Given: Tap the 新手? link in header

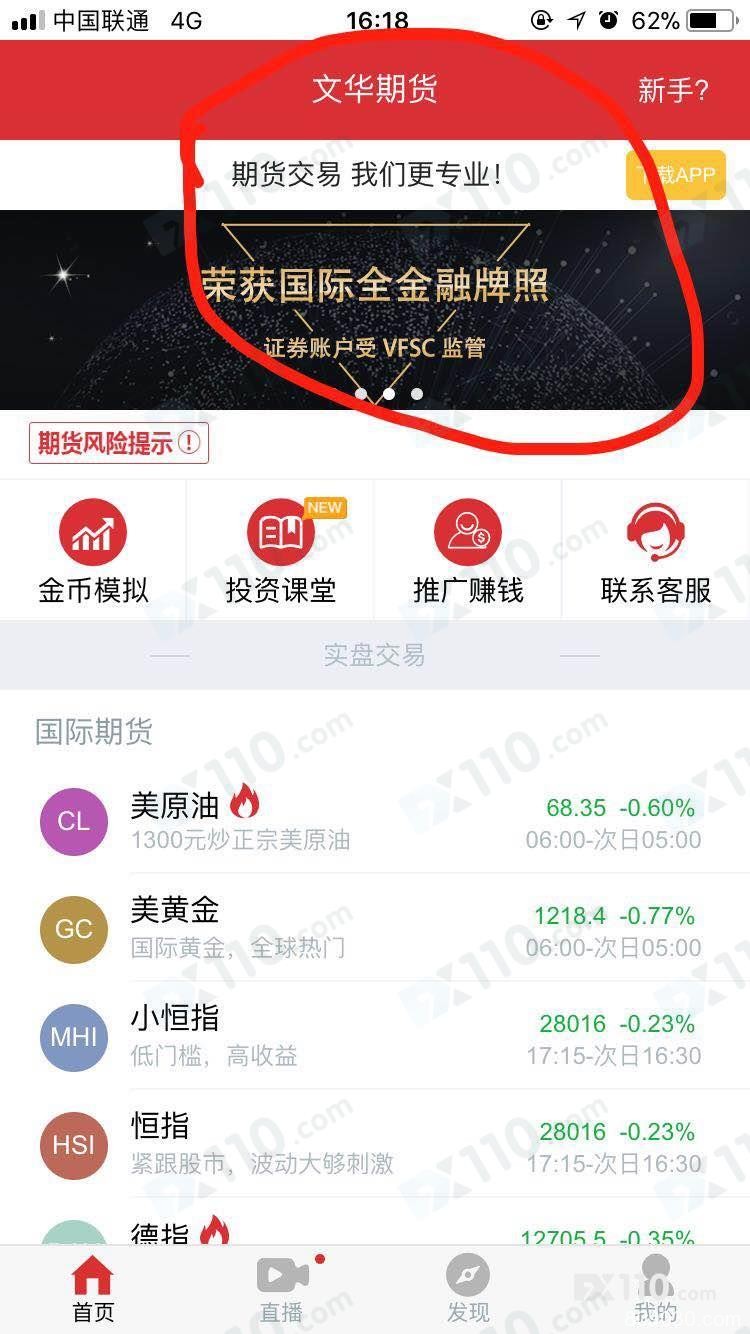Looking at the screenshot, I should [673, 91].
